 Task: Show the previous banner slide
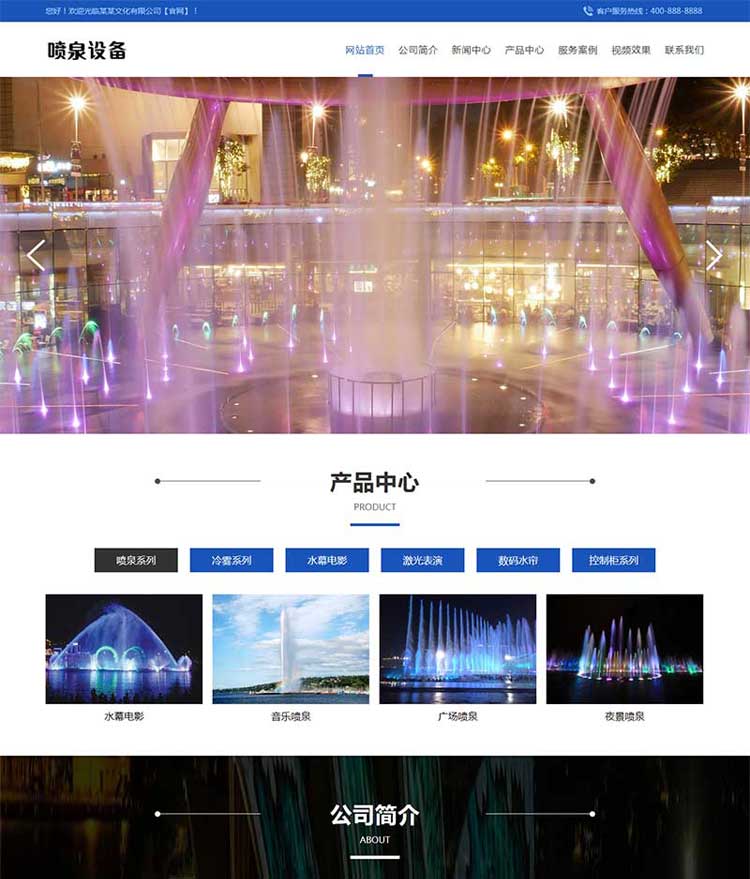coord(35,255)
